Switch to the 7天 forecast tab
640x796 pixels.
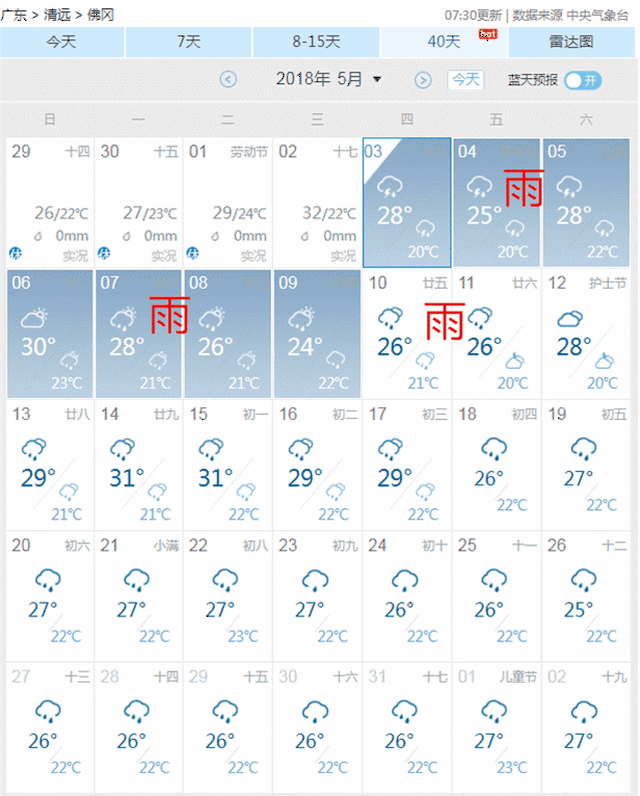(188, 42)
